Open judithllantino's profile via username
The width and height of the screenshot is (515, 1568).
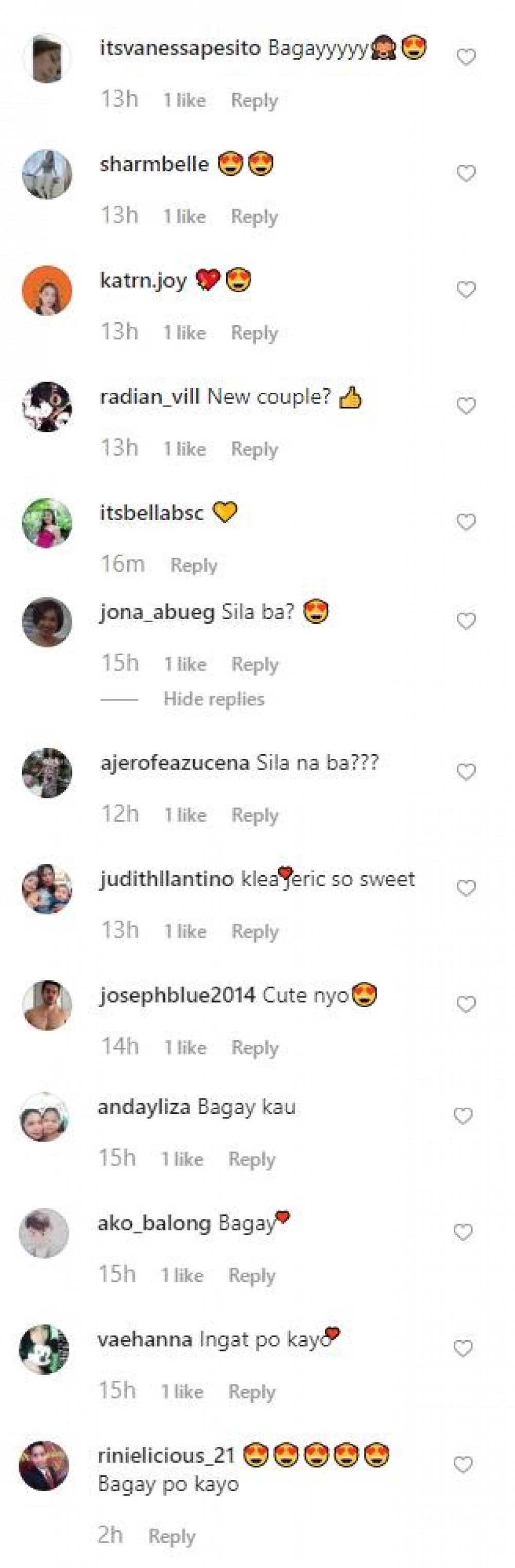166,879
